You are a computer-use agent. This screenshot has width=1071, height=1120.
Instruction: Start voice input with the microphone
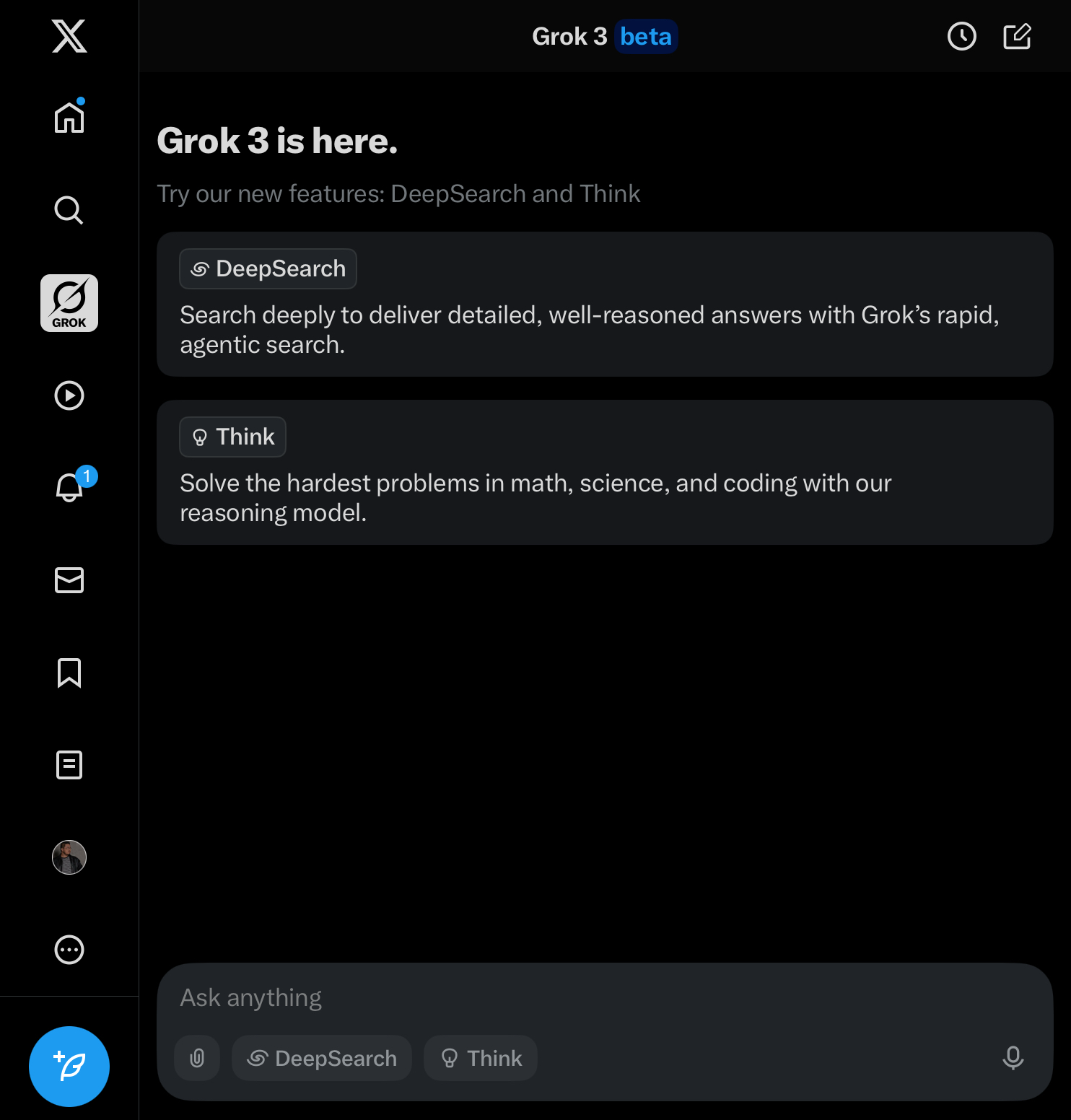coord(1013,1058)
